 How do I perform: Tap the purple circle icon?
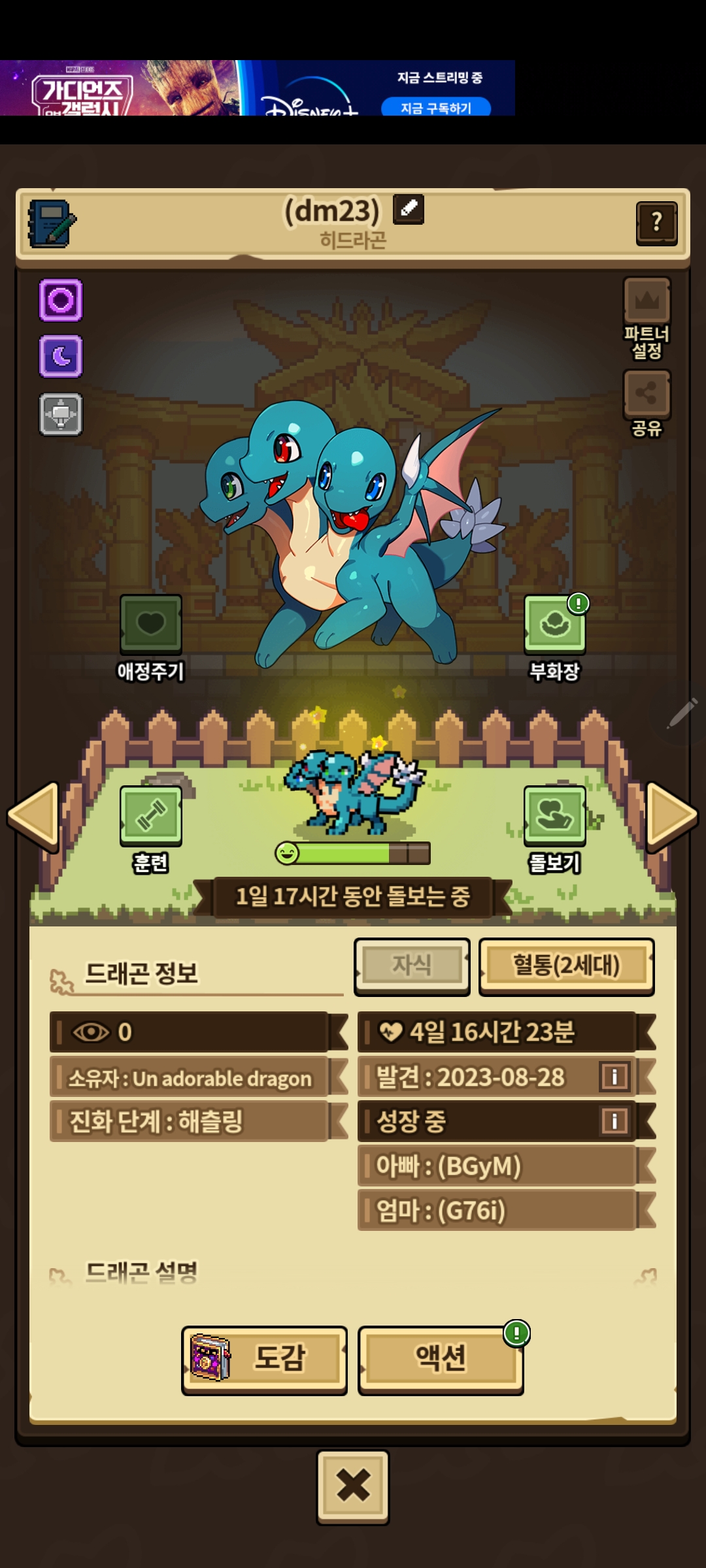click(61, 301)
